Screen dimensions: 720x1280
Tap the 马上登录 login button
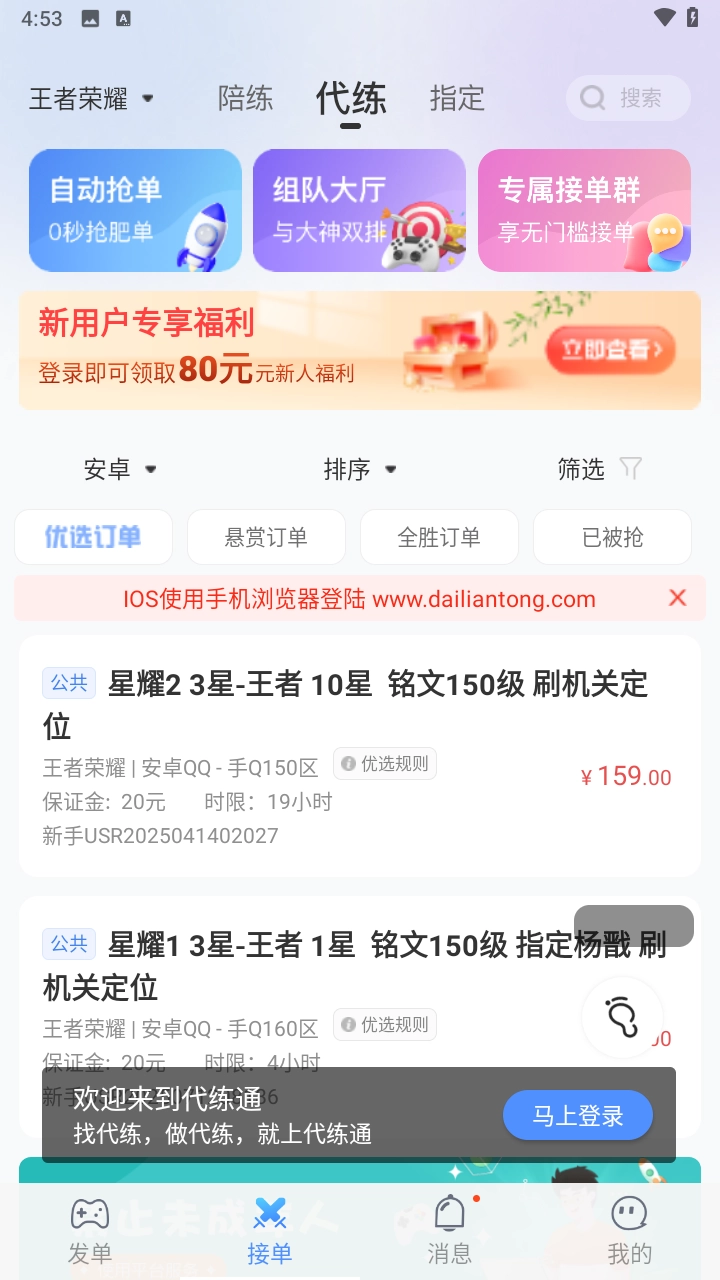click(578, 1114)
